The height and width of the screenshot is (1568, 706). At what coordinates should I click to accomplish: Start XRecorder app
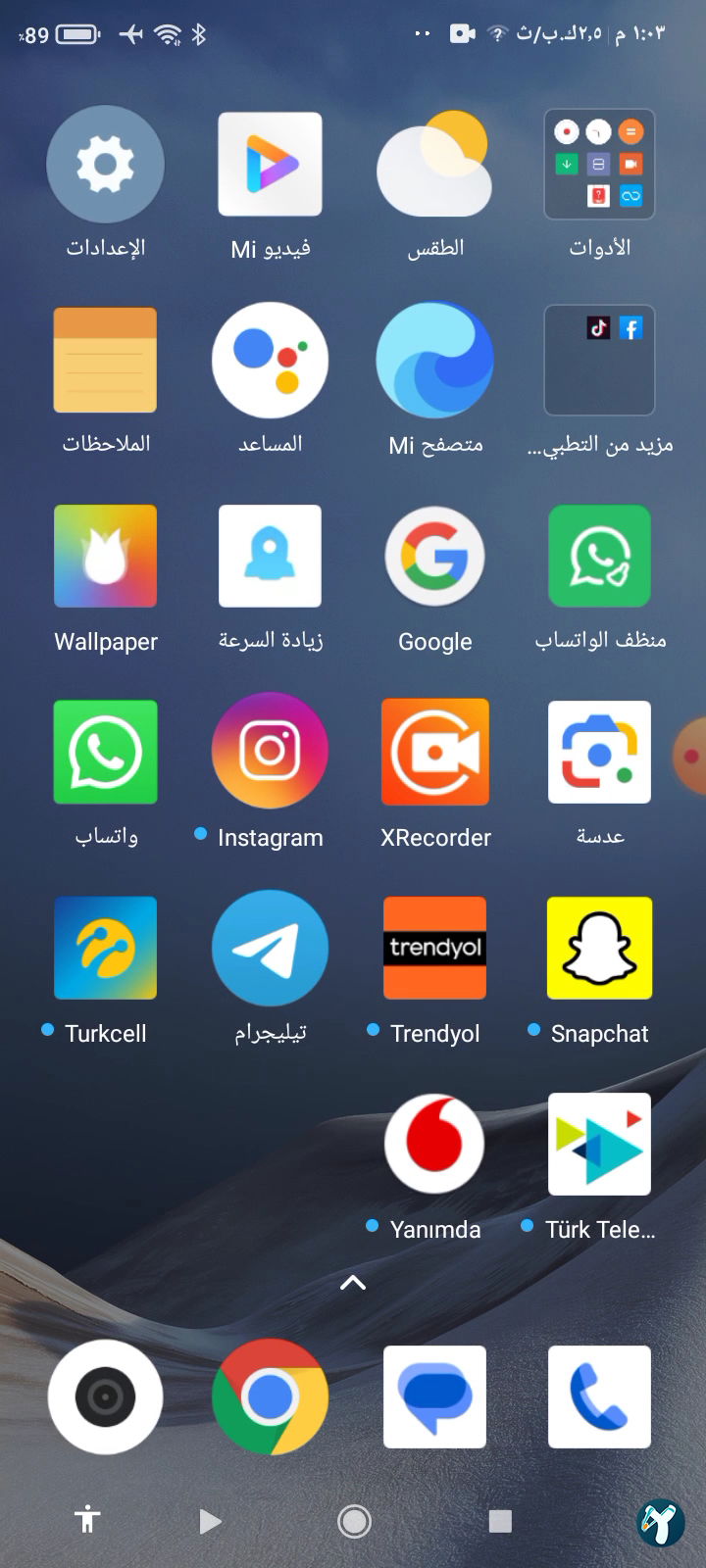tap(434, 752)
